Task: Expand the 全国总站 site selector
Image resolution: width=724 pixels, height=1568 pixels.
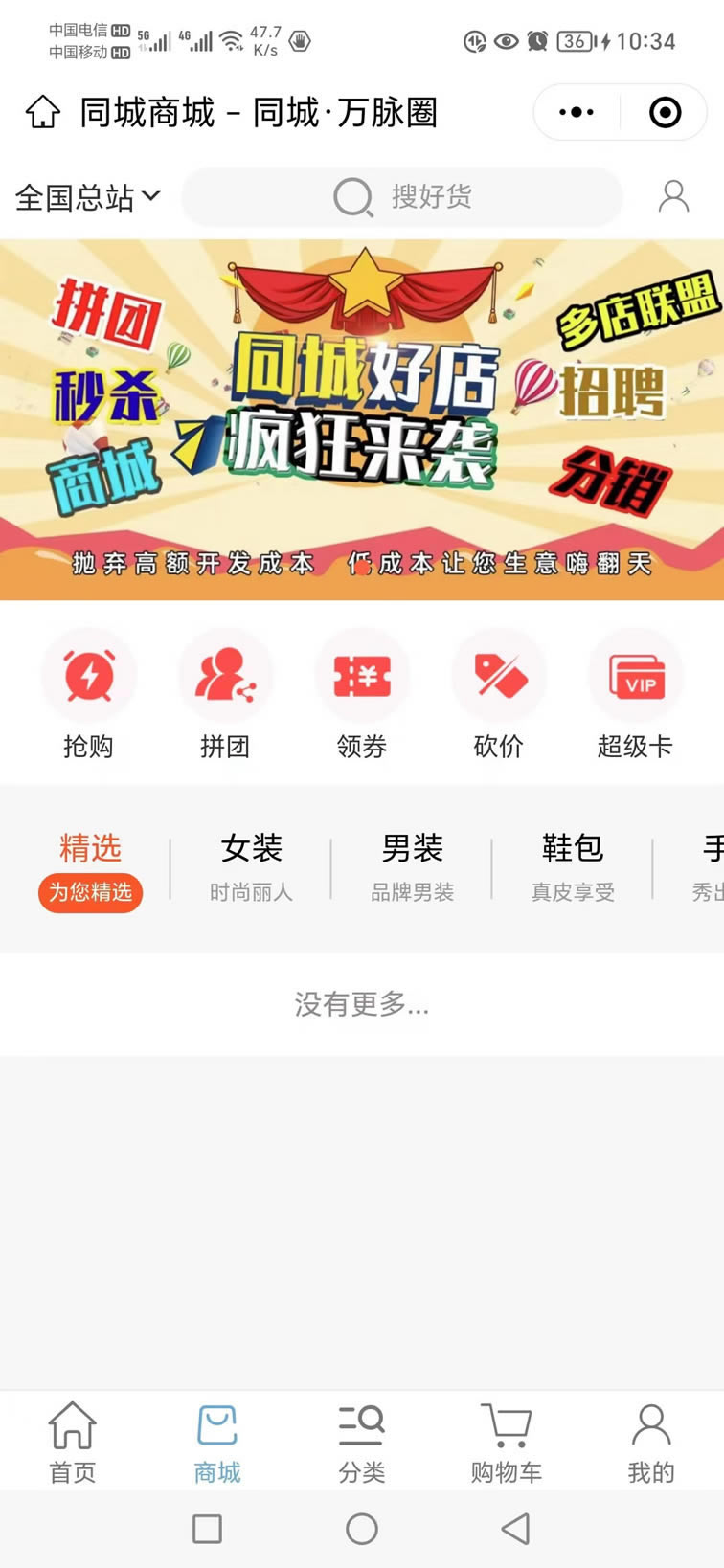Action: coord(87,197)
